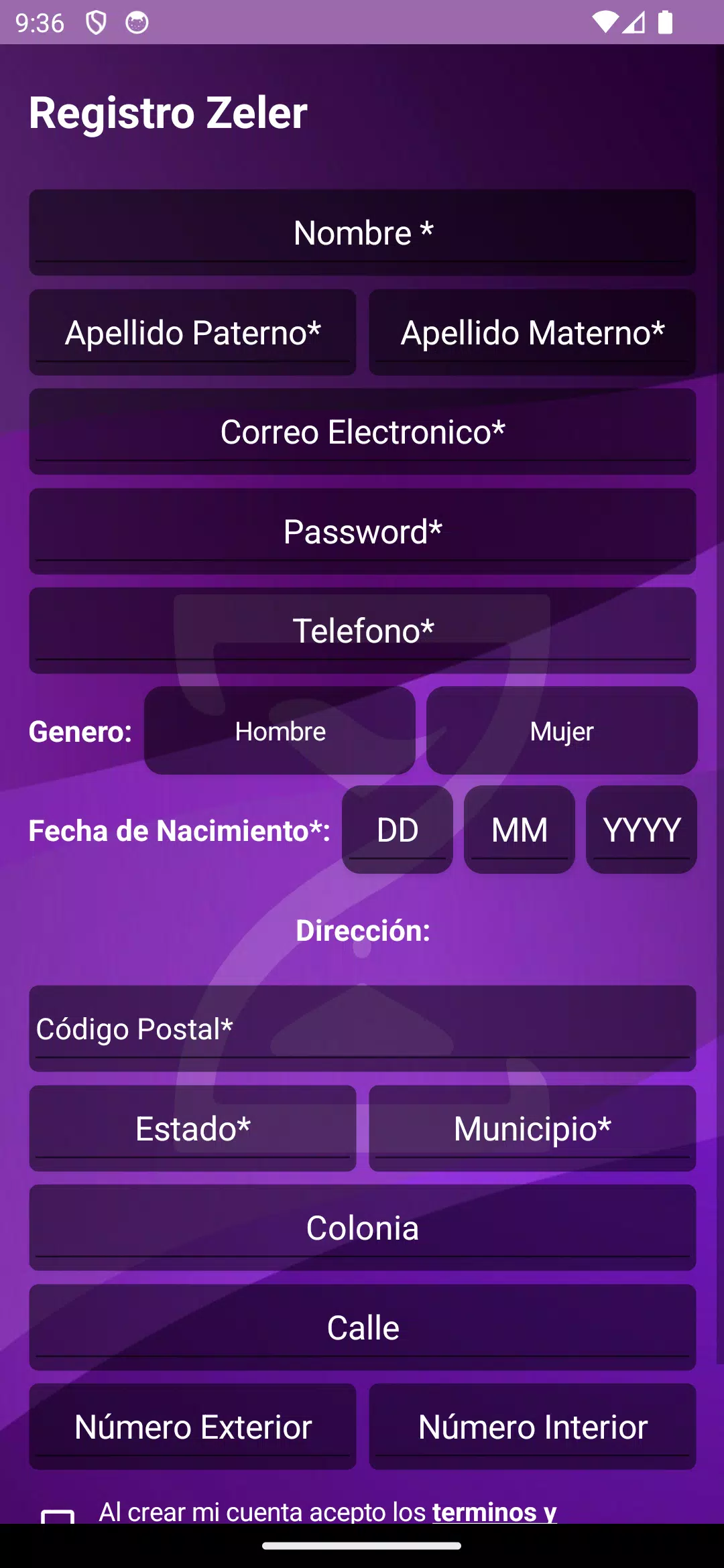Tap the Municipio field

point(532,1128)
